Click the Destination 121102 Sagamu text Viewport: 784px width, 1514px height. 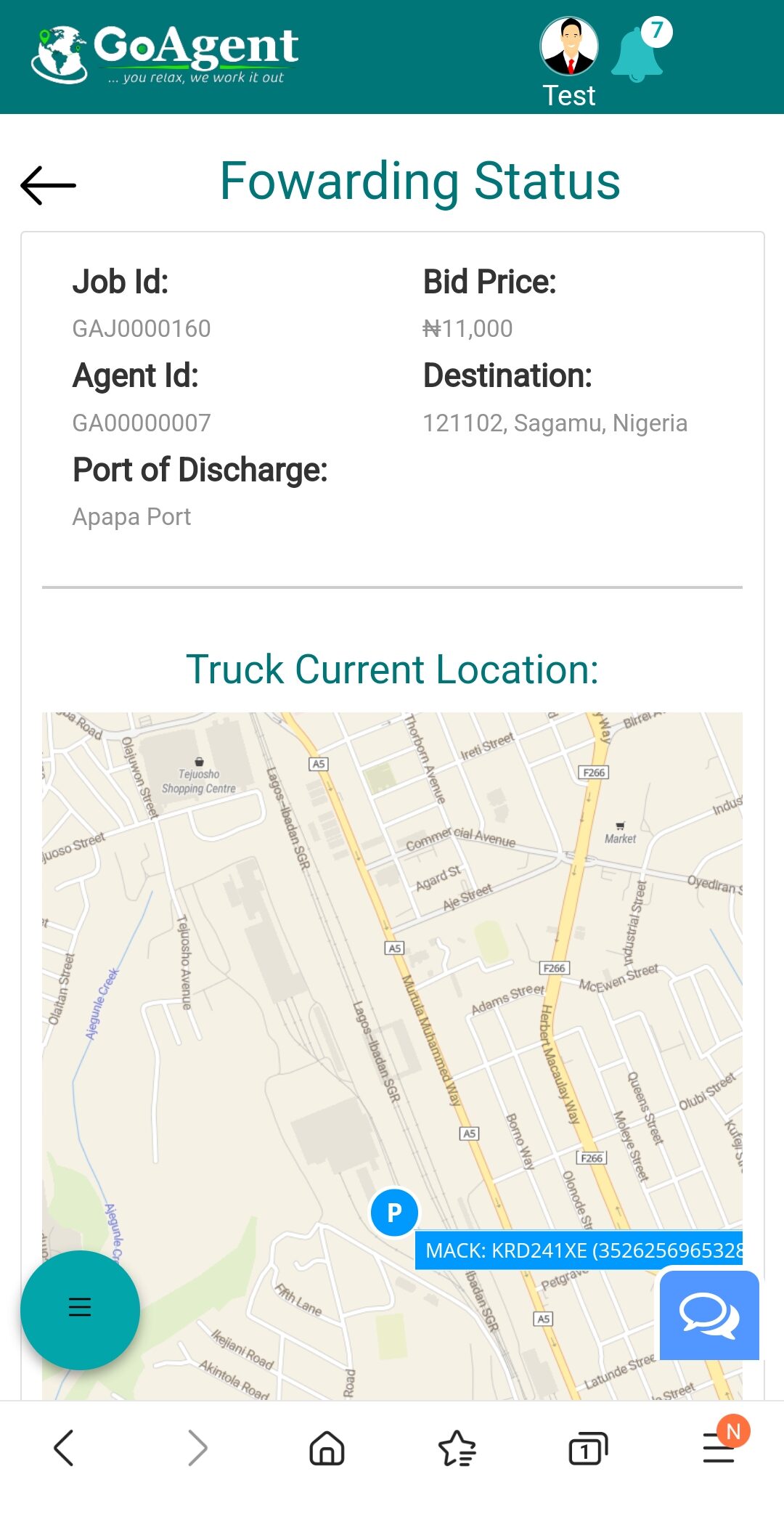pos(555,423)
